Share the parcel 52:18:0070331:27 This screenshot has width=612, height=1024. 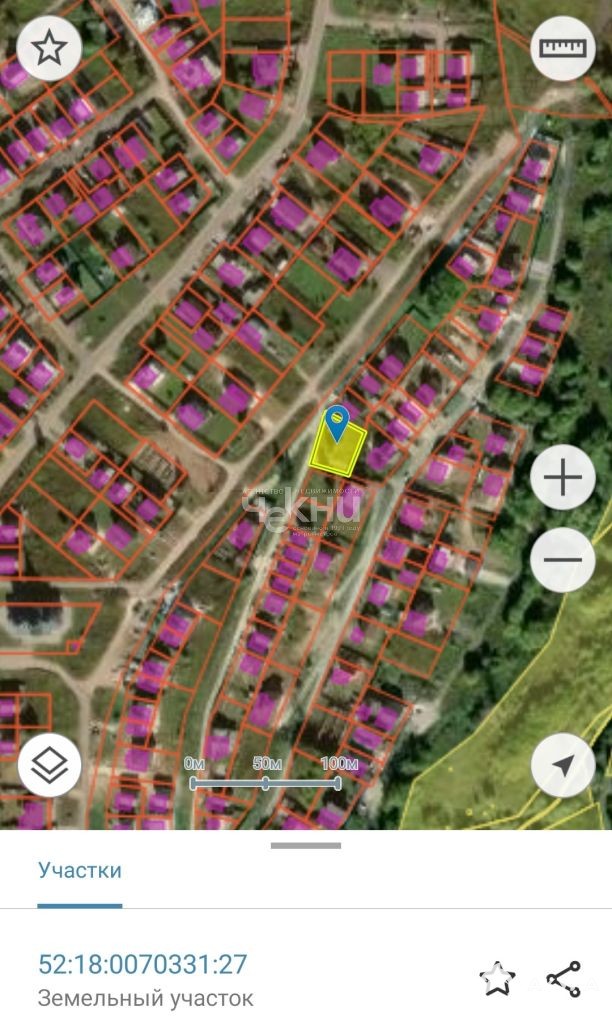pyautogui.click(x=563, y=979)
